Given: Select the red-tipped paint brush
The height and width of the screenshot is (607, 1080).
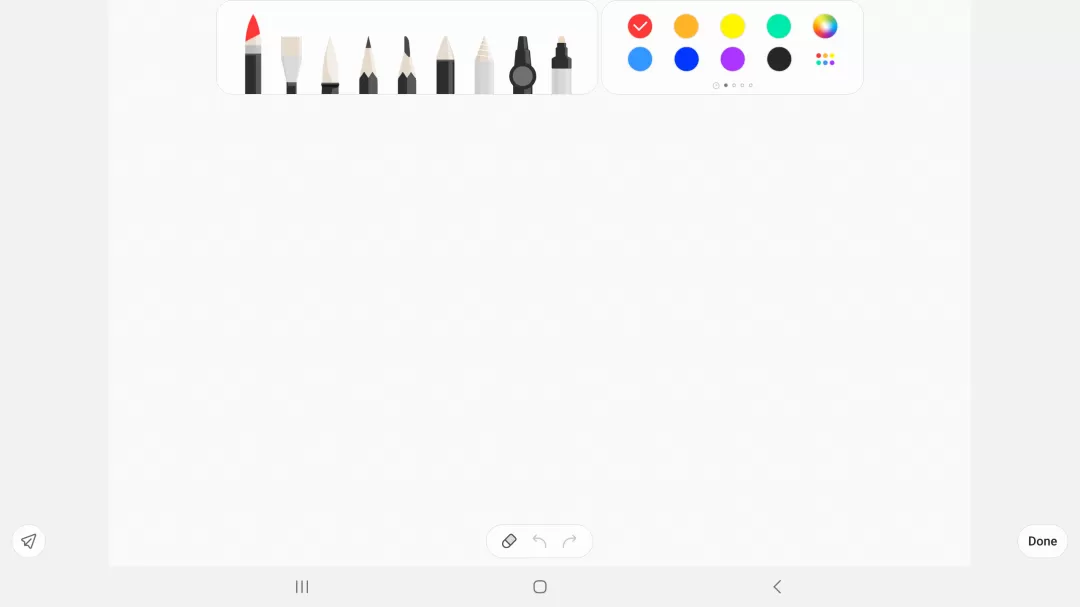Looking at the screenshot, I should click(x=253, y=56).
